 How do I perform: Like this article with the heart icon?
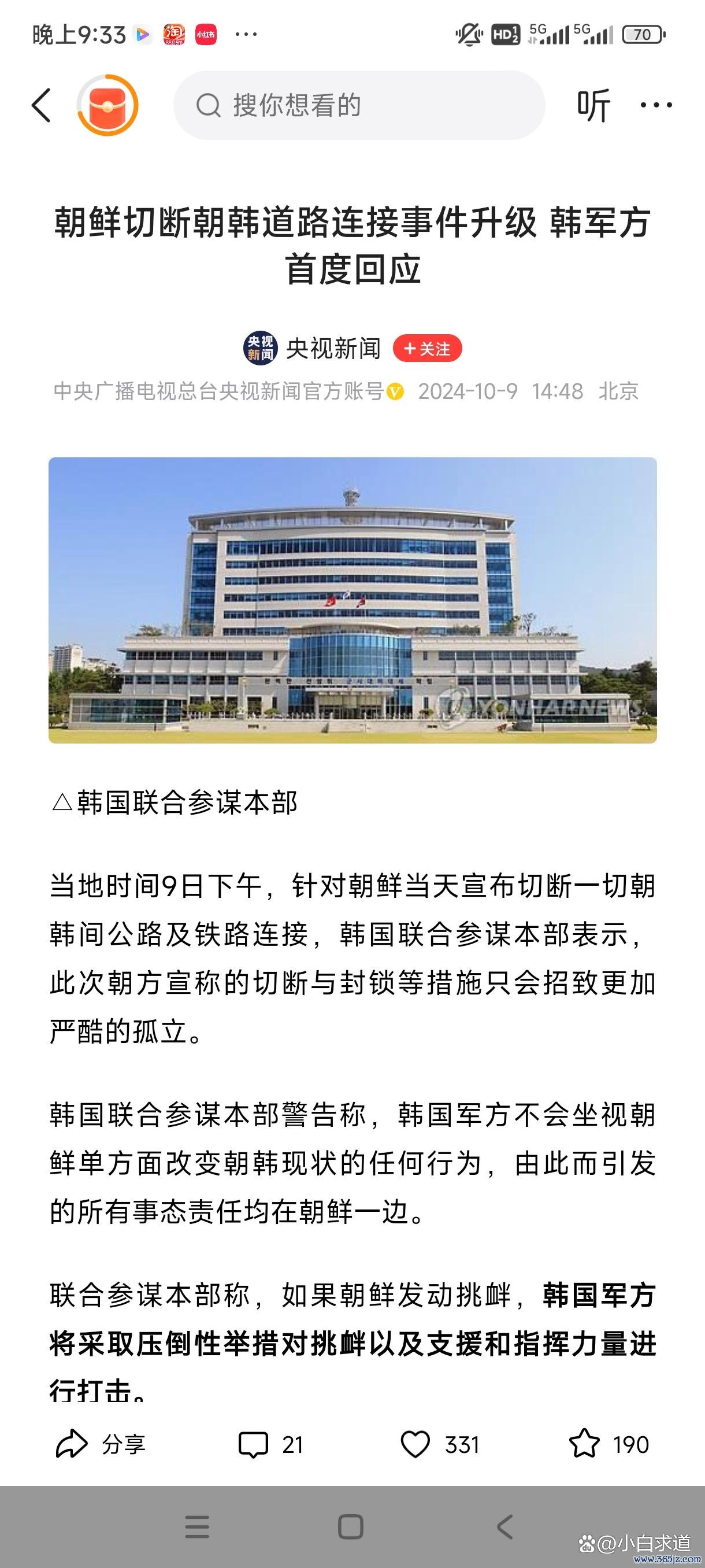(416, 1444)
